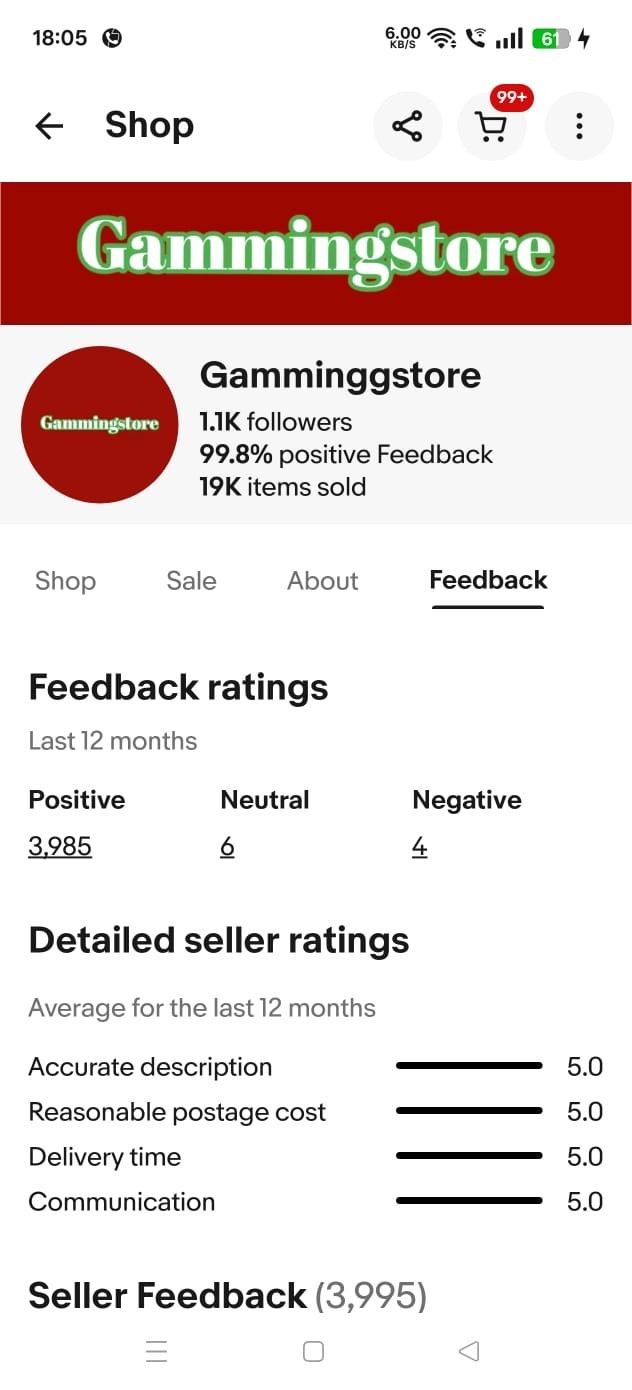Switch to the Shop tab
This screenshot has height=1390, width=632.
tap(65, 581)
